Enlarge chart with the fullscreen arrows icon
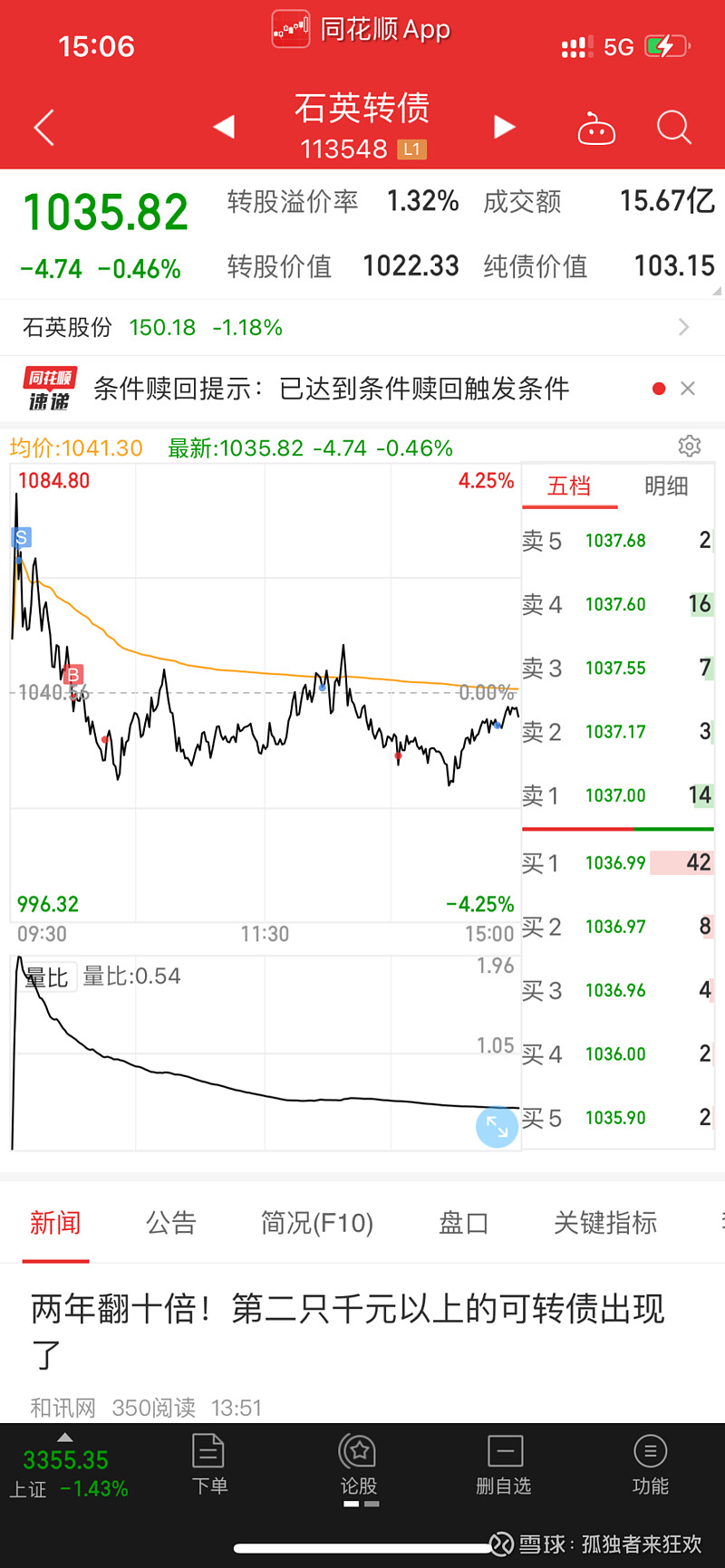 click(497, 1126)
